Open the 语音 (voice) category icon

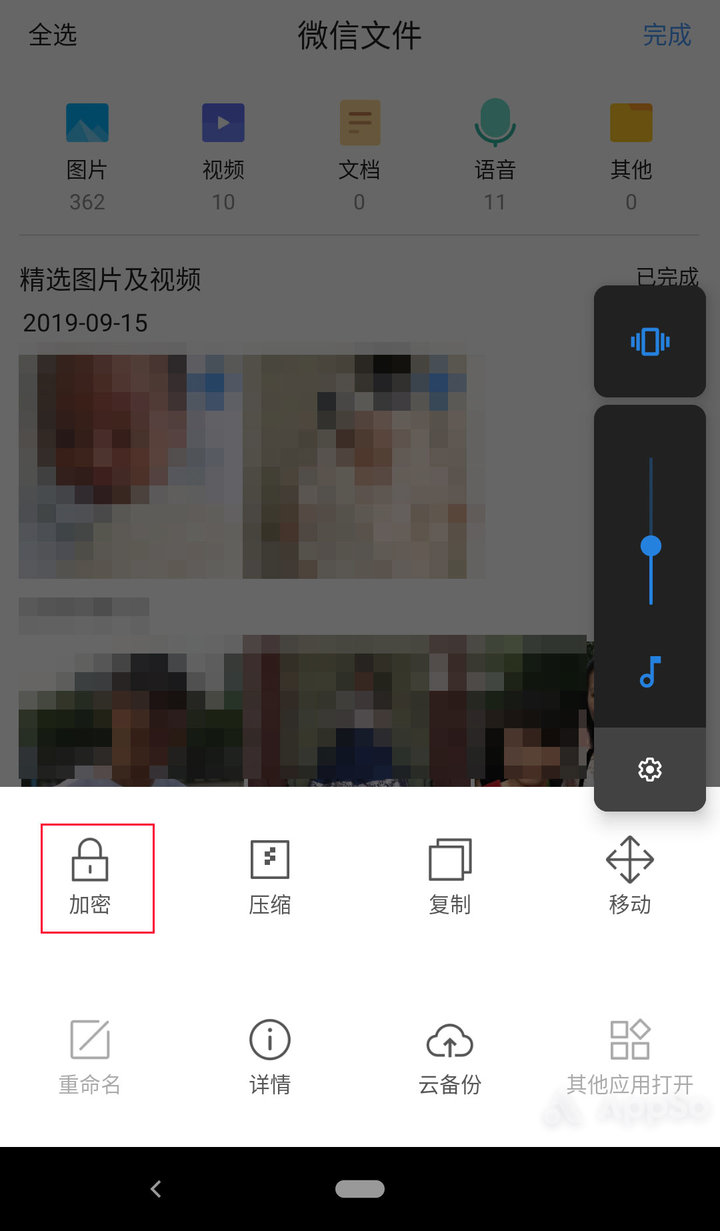pos(495,122)
